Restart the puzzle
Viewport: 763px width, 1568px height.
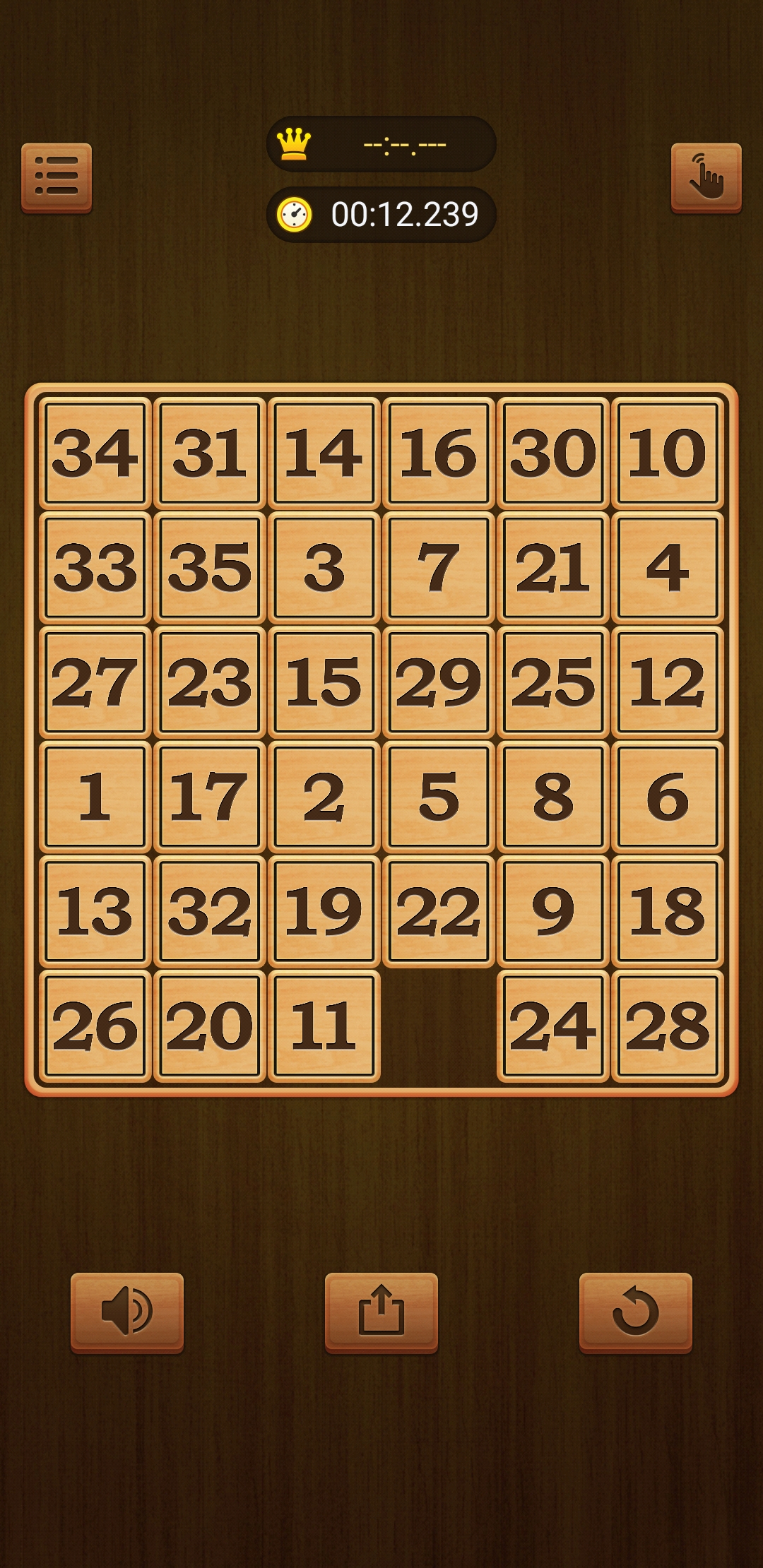coord(635,1312)
